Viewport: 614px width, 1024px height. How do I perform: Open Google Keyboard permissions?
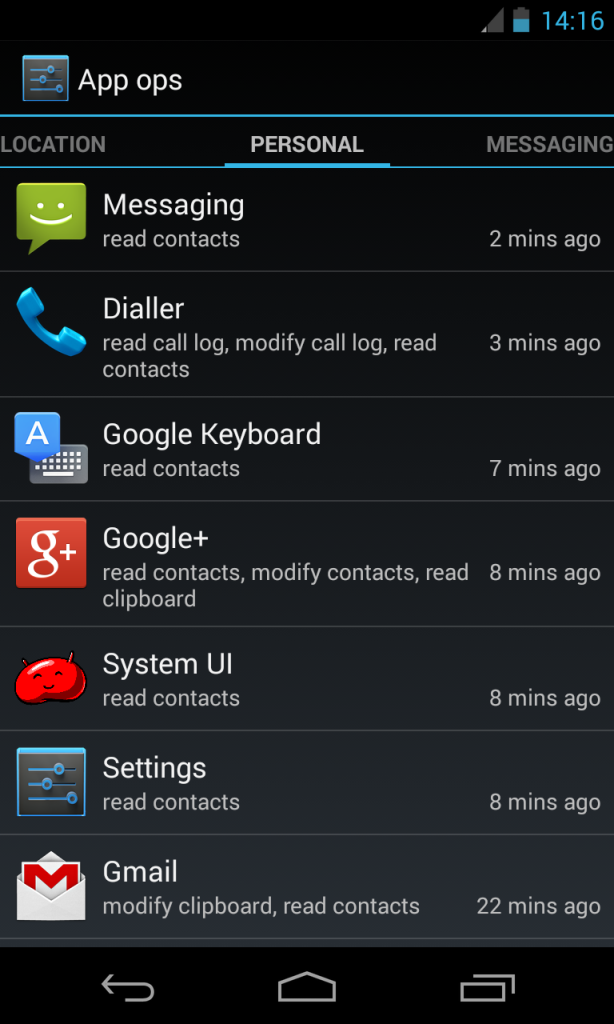click(307, 450)
